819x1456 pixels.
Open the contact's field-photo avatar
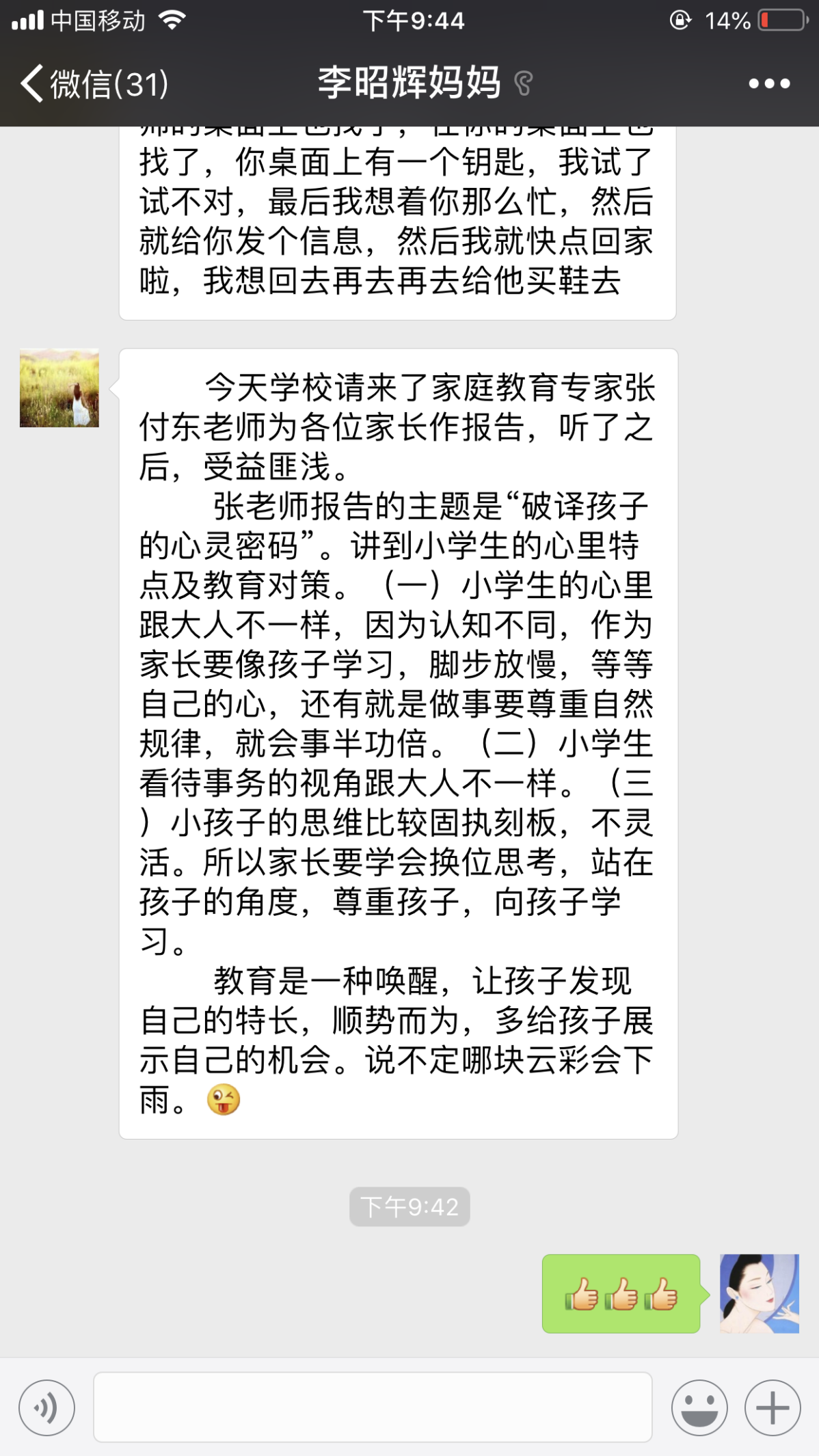59,388
